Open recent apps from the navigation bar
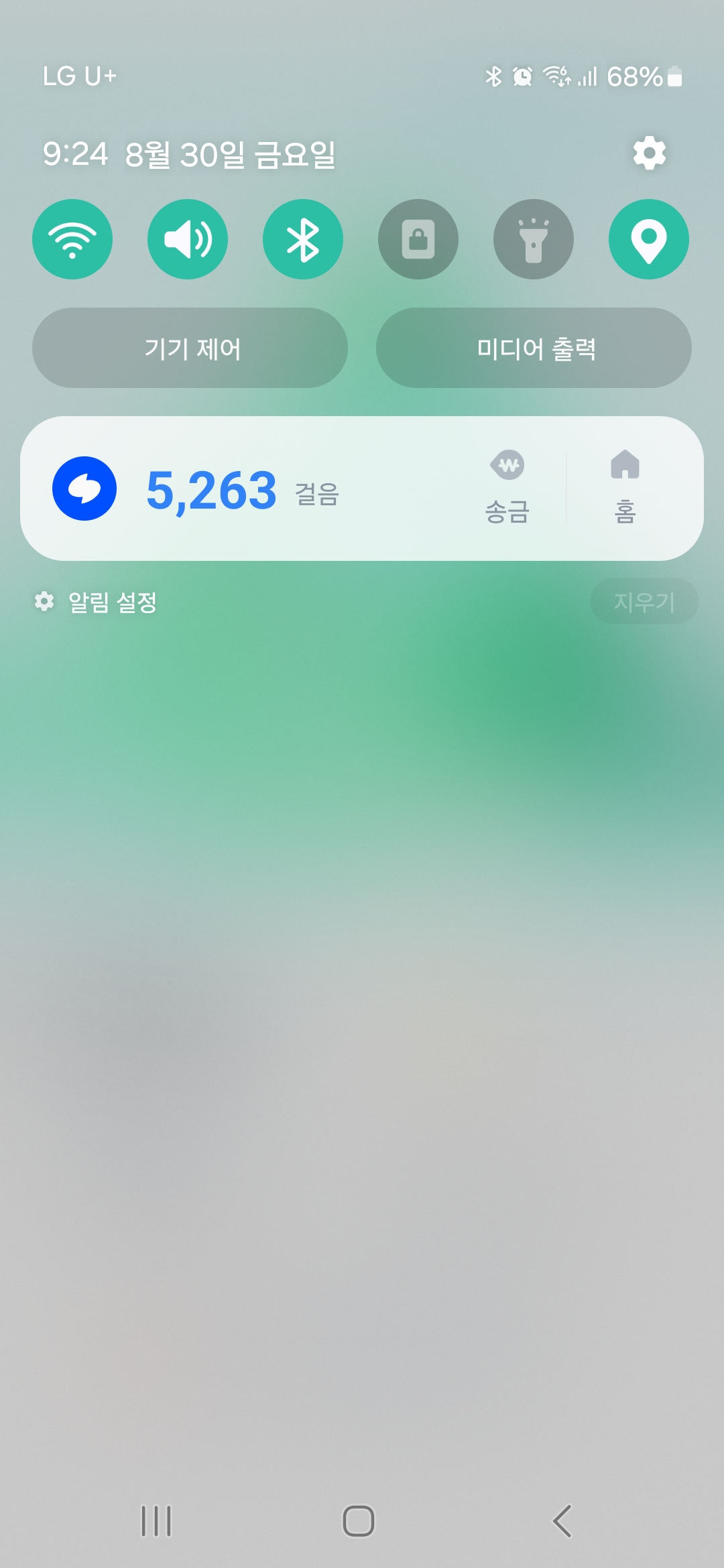Screen dimensions: 724x1568 [x=156, y=1521]
